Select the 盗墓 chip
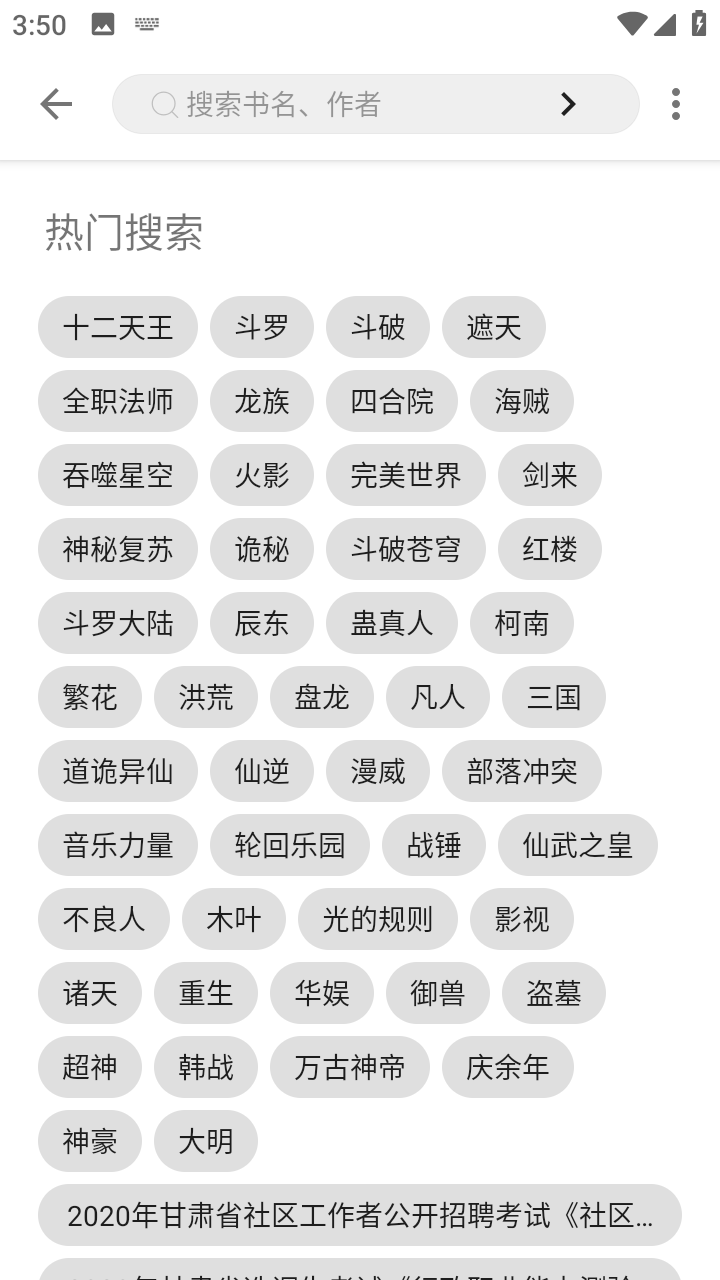720x1280 pixels. pyautogui.click(x=554, y=993)
